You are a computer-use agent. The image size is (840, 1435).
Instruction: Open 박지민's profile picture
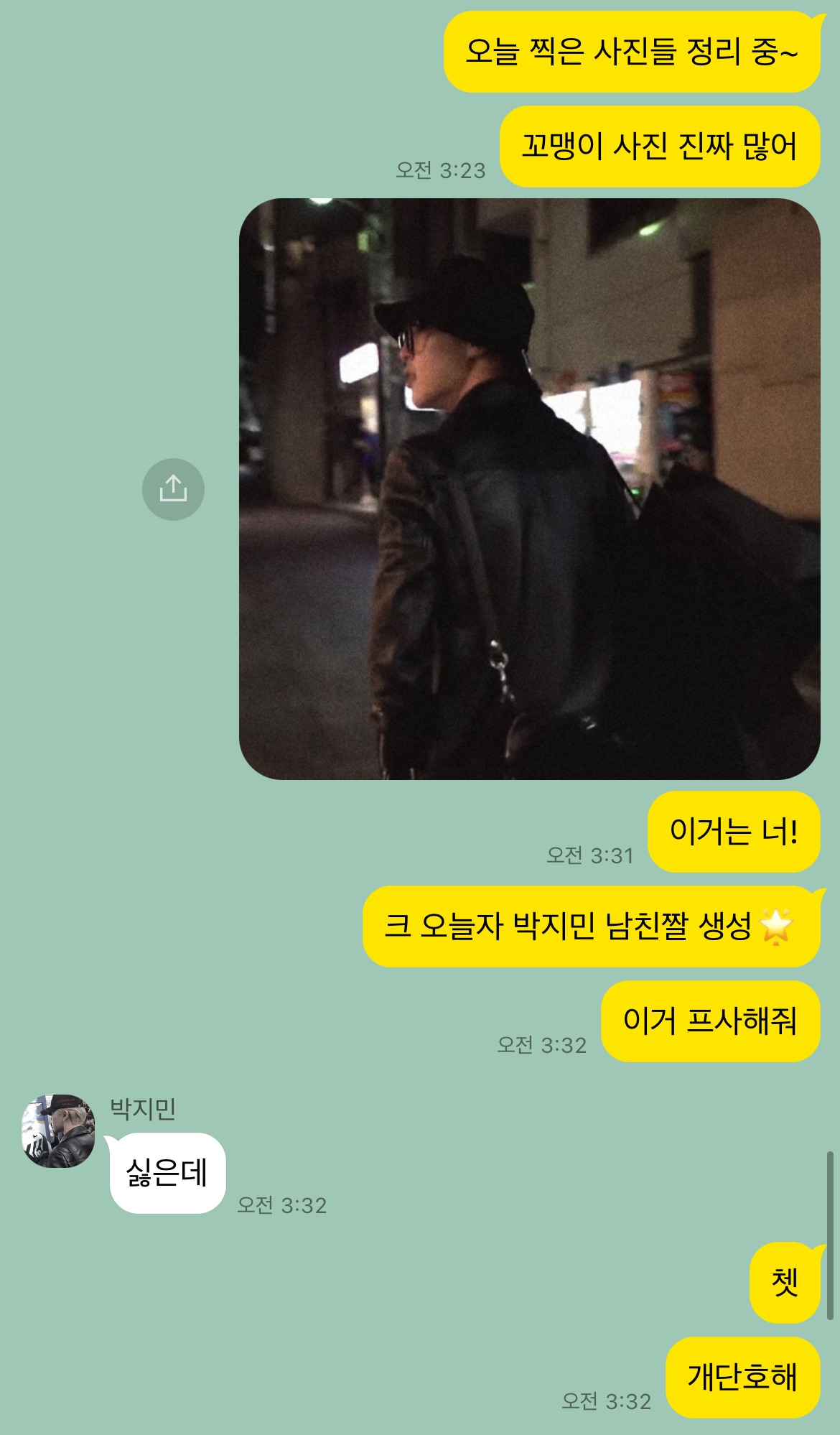[x=58, y=1130]
